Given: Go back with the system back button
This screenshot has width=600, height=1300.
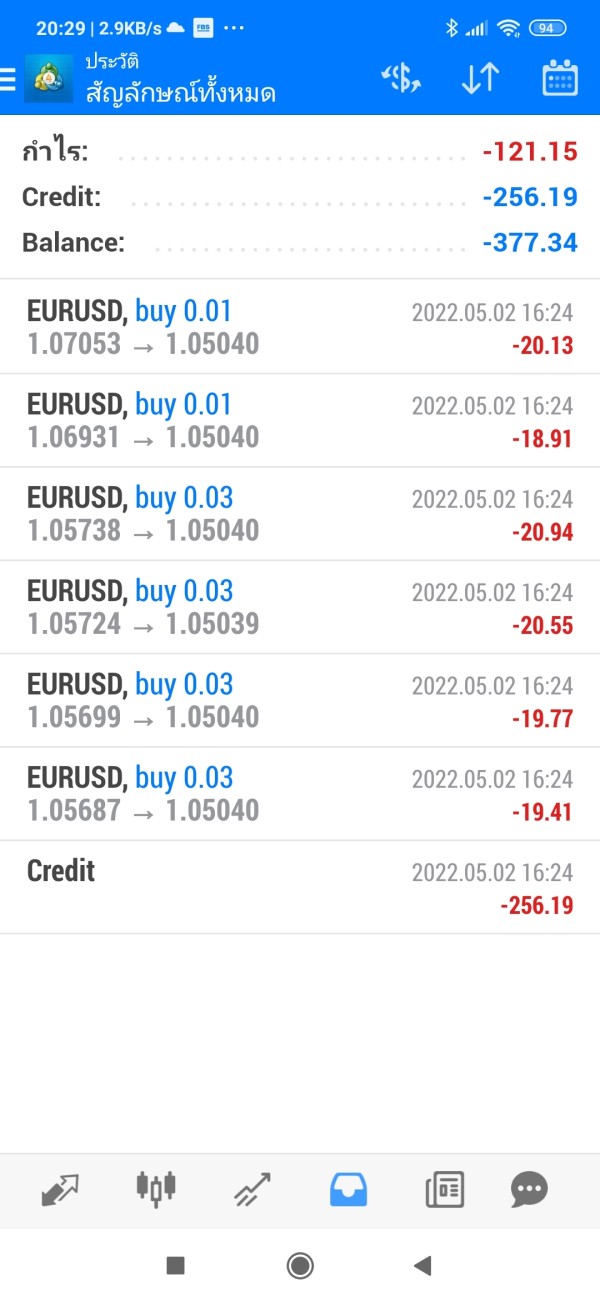Looking at the screenshot, I should [423, 1266].
